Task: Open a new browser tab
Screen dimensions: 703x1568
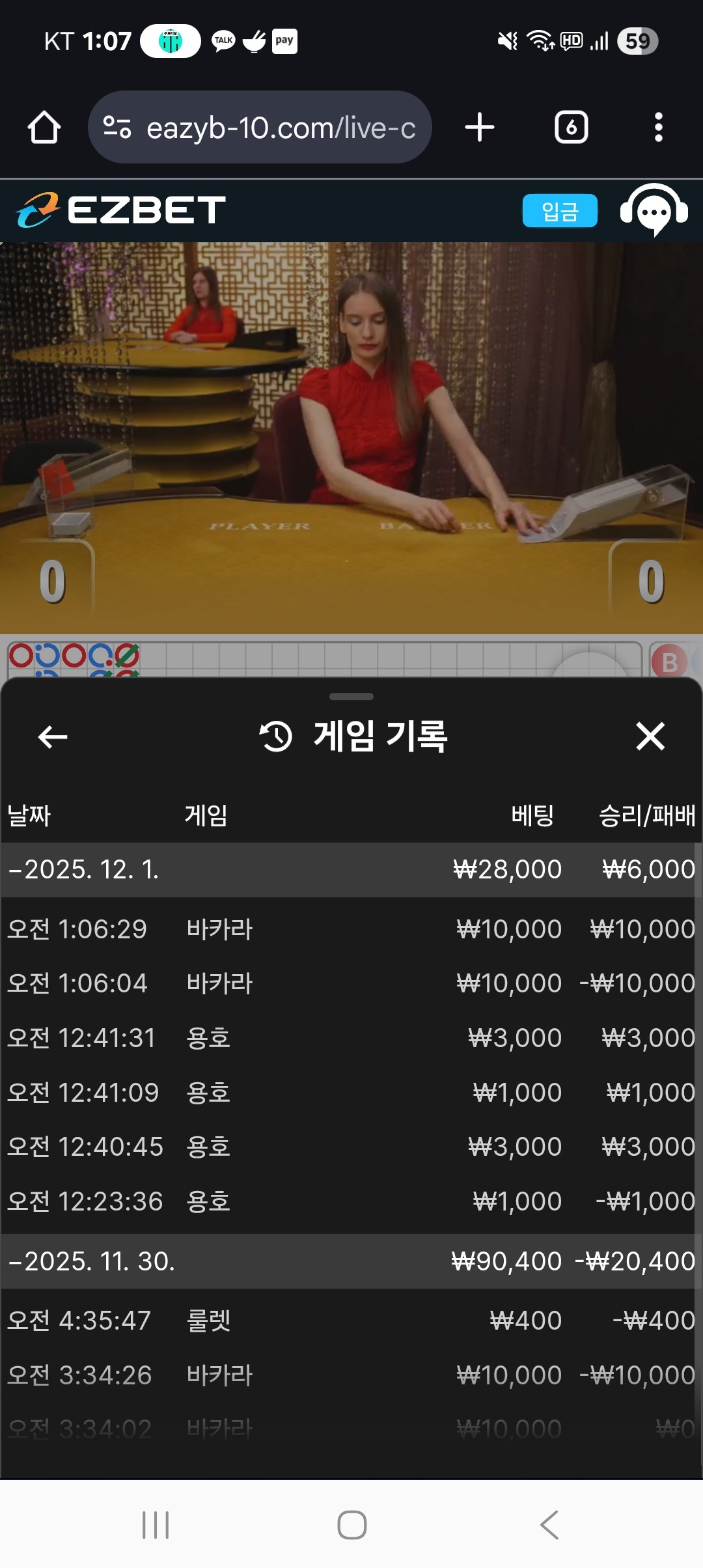Action: pyautogui.click(x=480, y=128)
